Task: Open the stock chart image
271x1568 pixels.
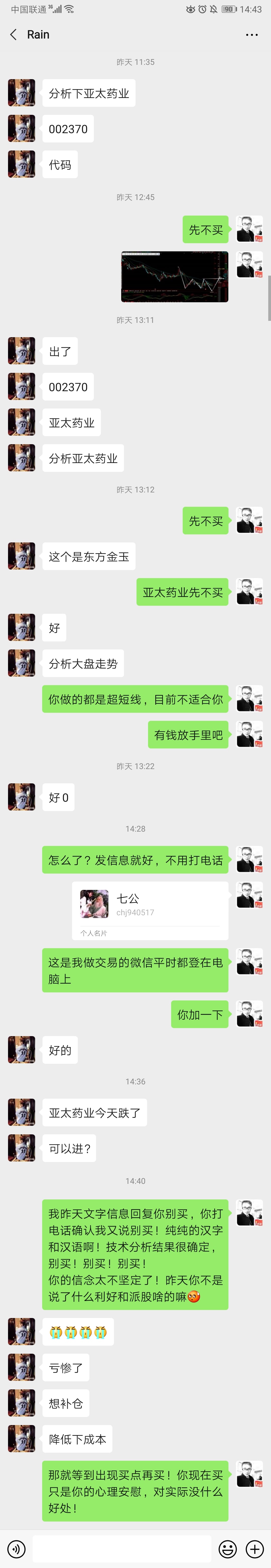Action: pyautogui.click(x=175, y=276)
